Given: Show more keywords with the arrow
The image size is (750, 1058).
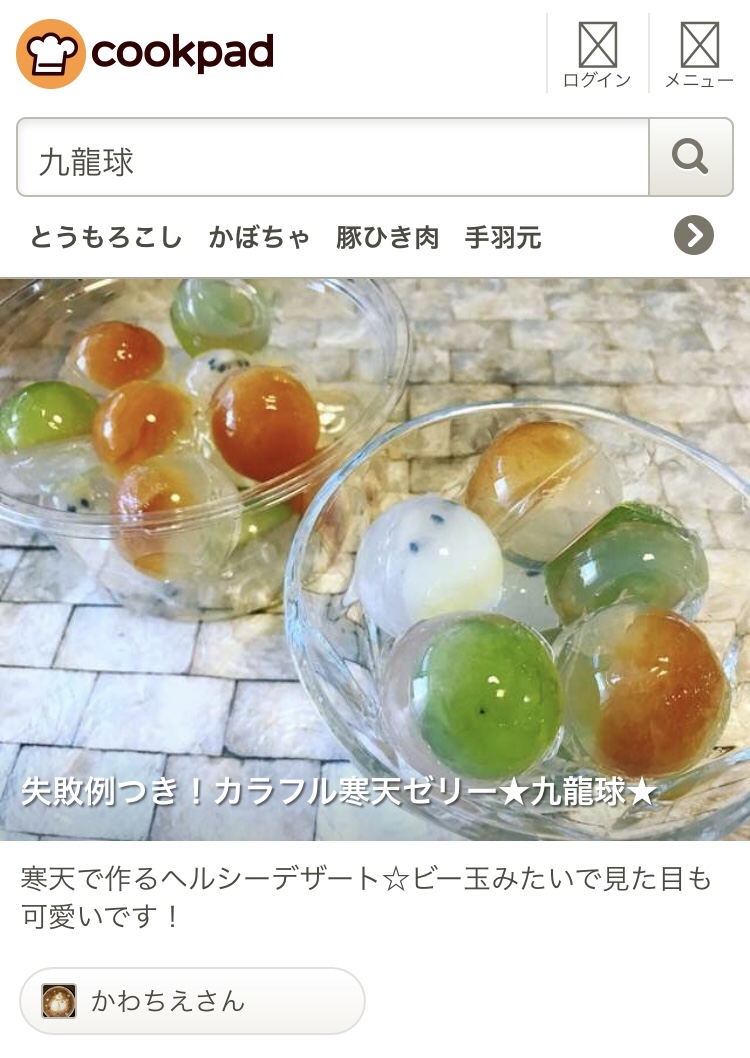Looking at the screenshot, I should pos(694,236).
